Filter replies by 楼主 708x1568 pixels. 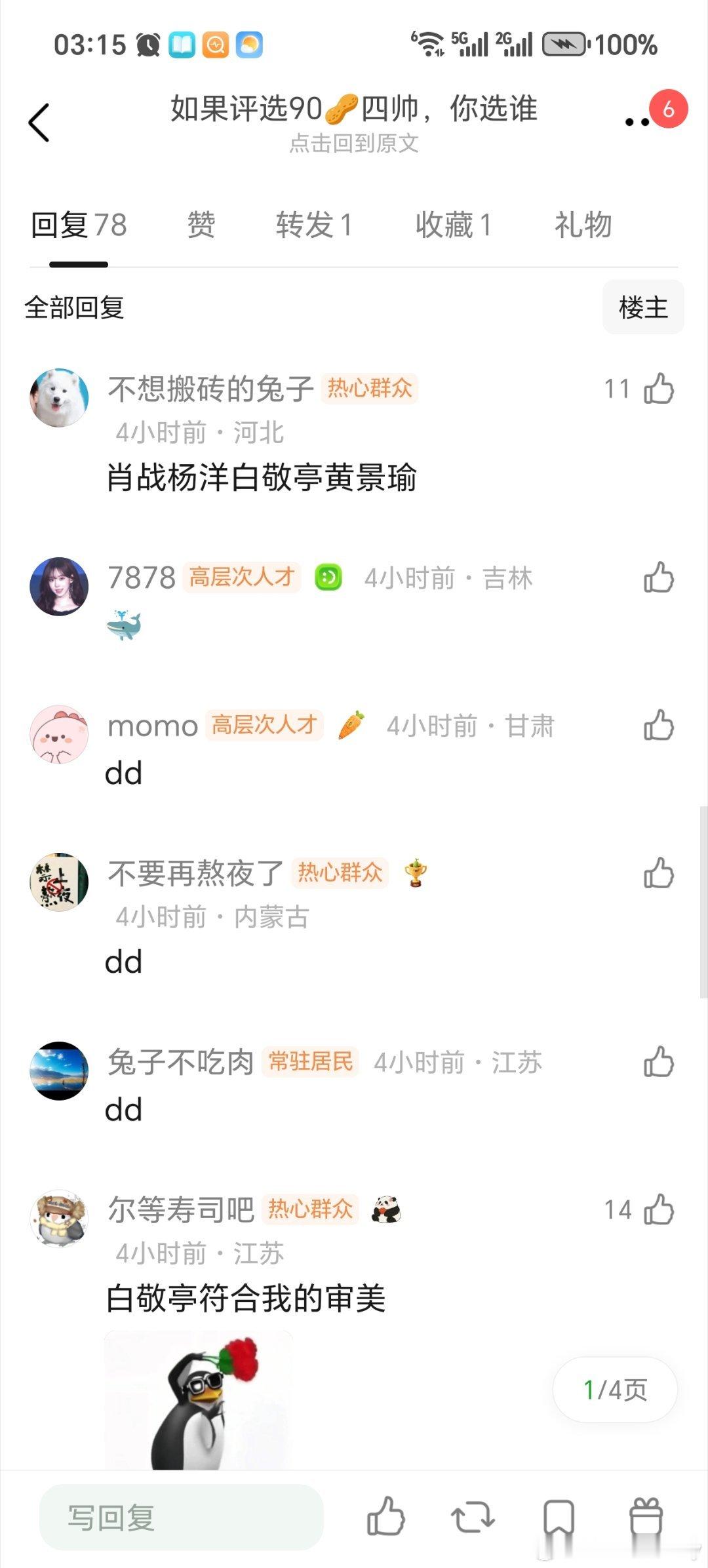pos(642,306)
